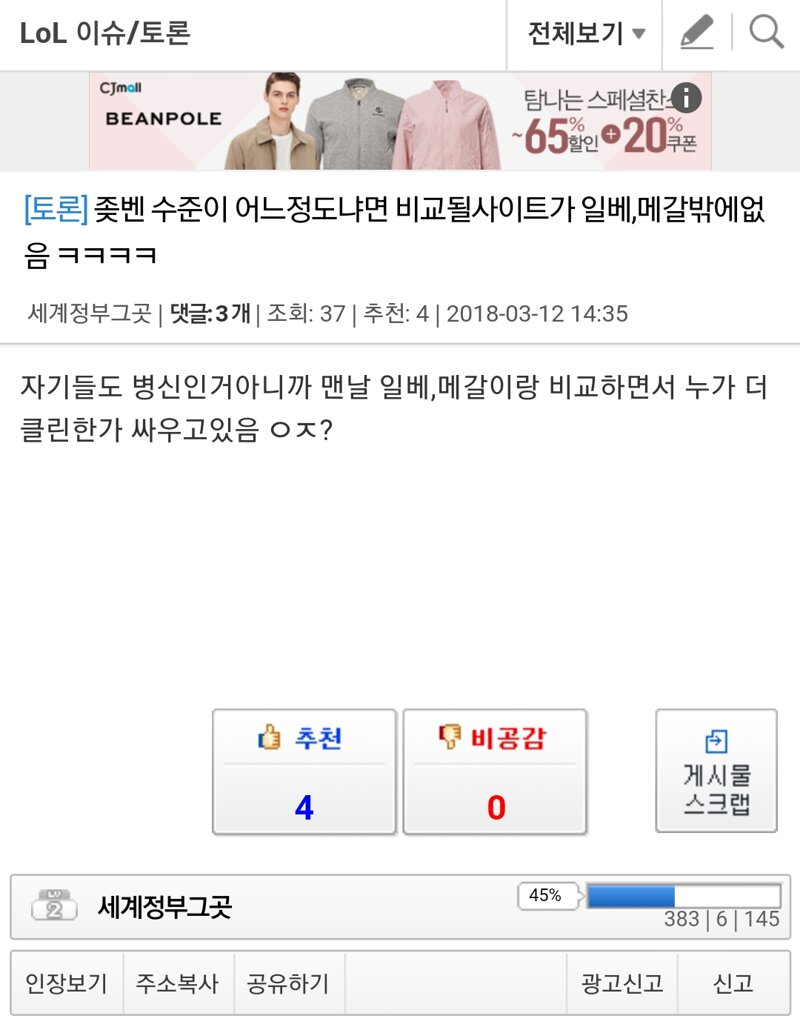Tap the [토론] category tag
The width and height of the screenshot is (800, 1033).
(56, 209)
